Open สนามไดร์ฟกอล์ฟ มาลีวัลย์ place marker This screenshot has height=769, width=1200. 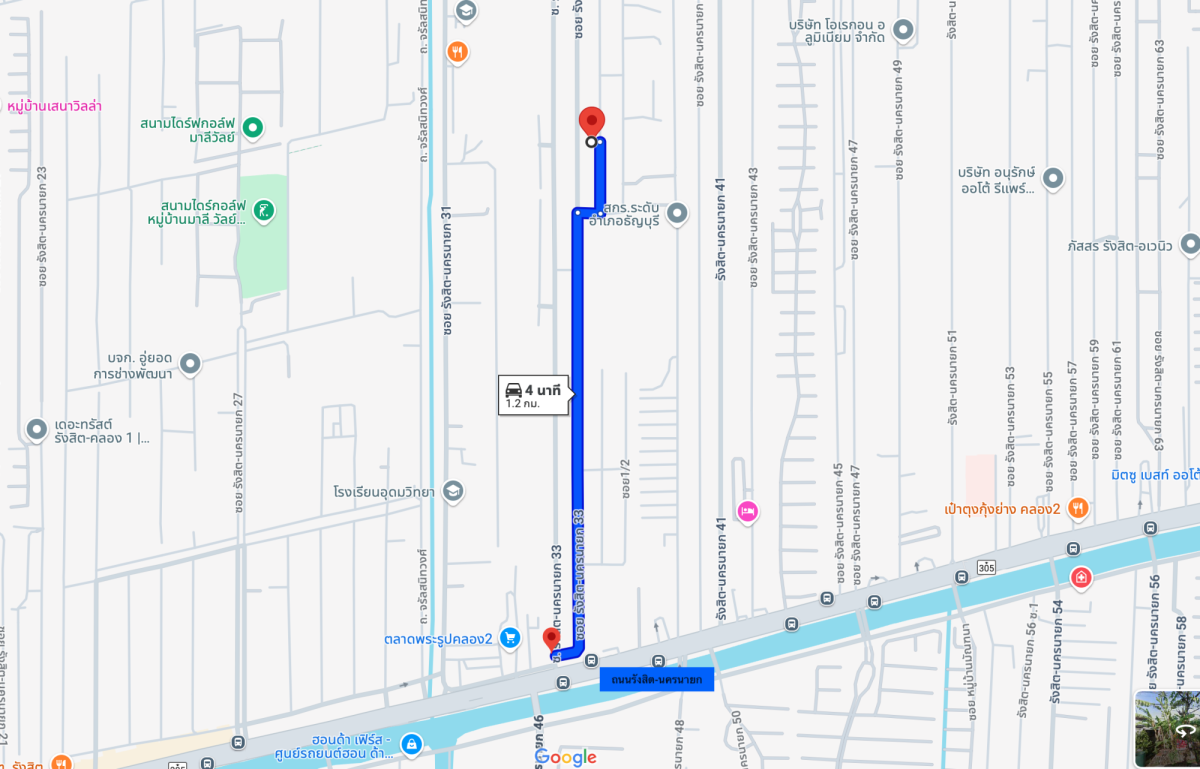pyautogui.click(x=253, y=127)
